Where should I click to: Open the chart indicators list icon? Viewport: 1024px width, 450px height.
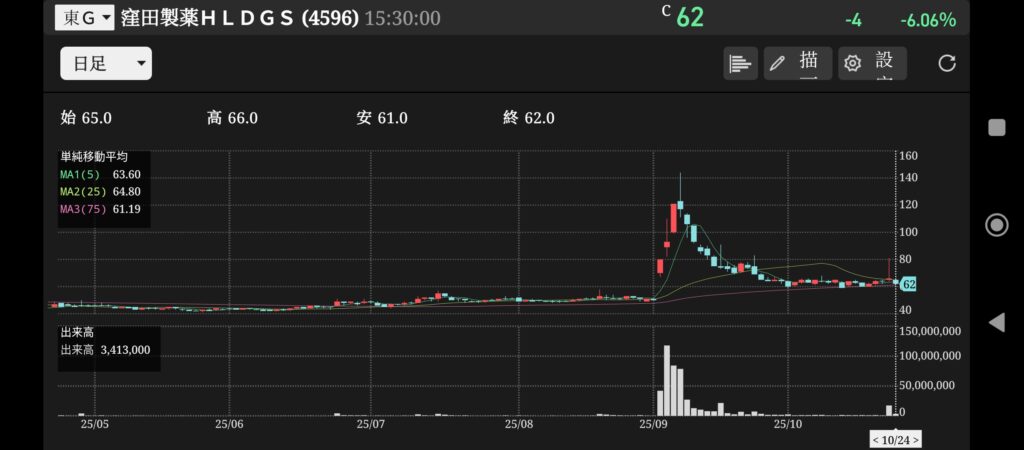[740, 64]
